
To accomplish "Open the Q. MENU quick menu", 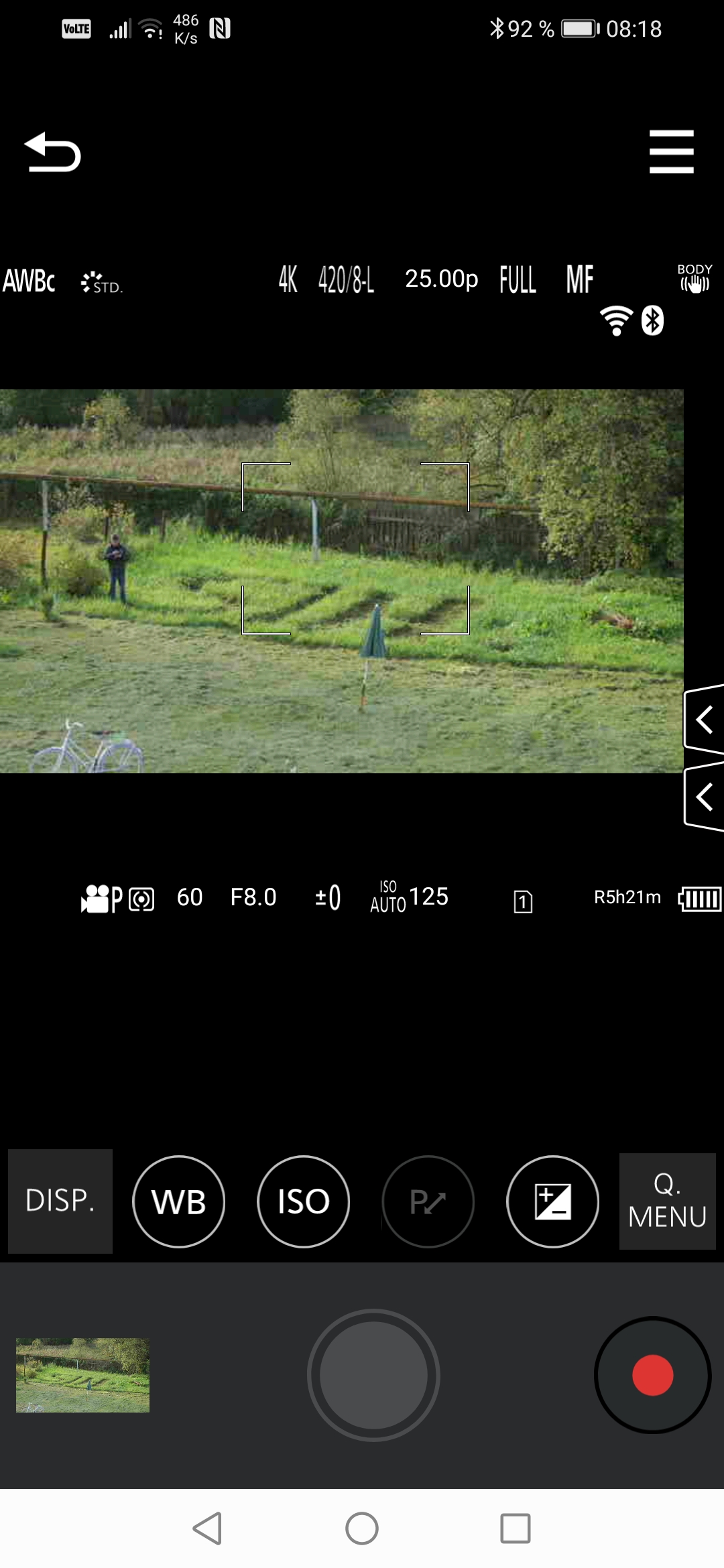I will [x=667, y=1201].
